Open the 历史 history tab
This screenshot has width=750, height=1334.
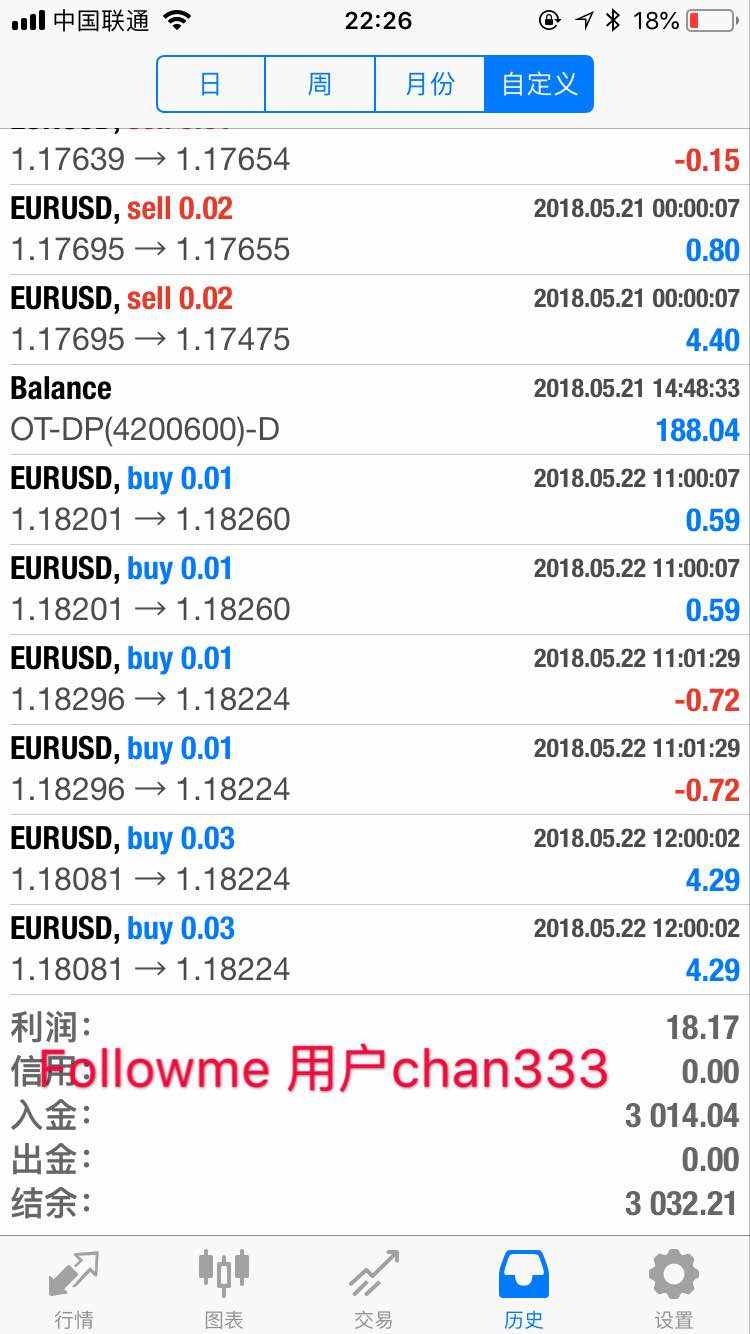524,1287
